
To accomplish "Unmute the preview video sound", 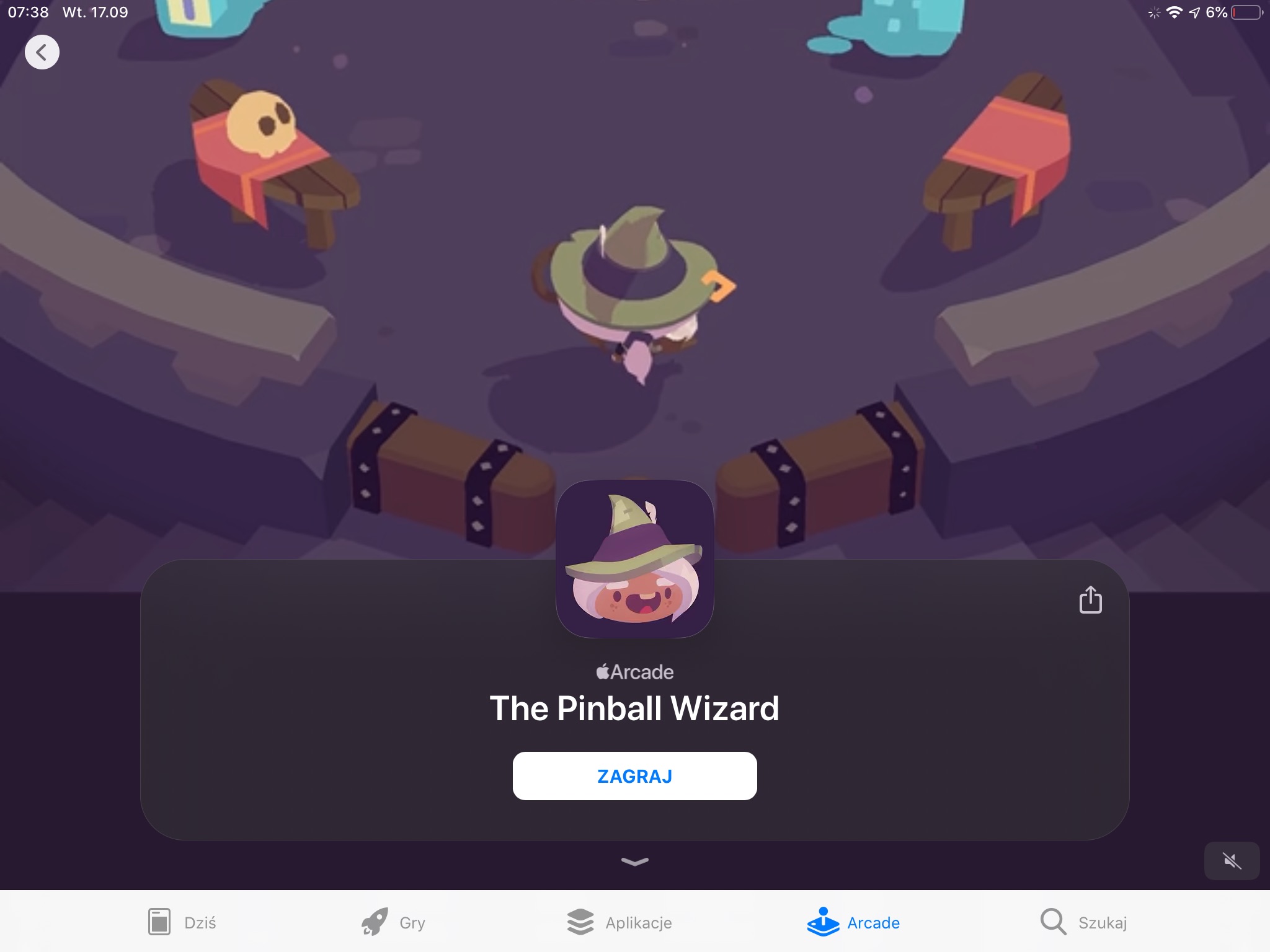I will pos(1232,860).
